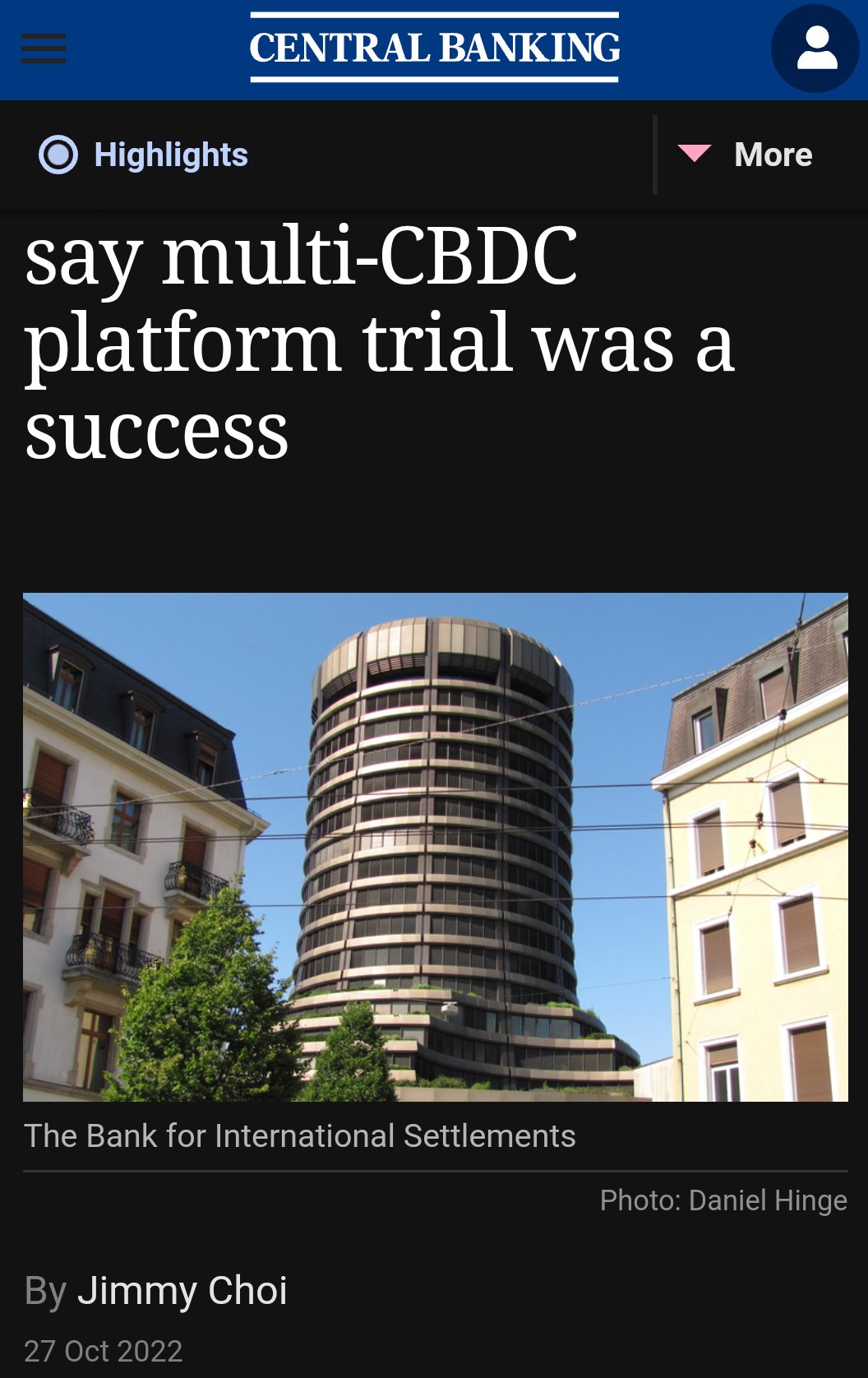Go to Central Banking homepage logo
Viewport: 868px width, 1378px height.
435,48
